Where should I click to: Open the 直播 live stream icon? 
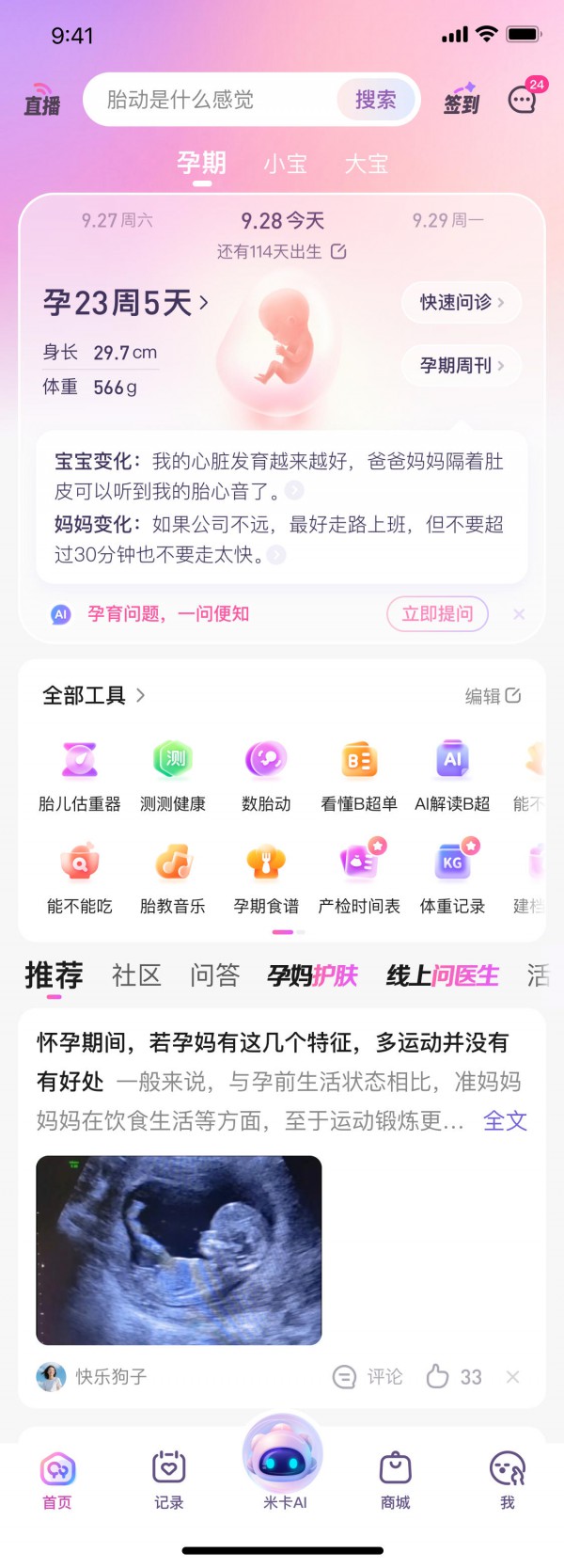tap(41, 100)
